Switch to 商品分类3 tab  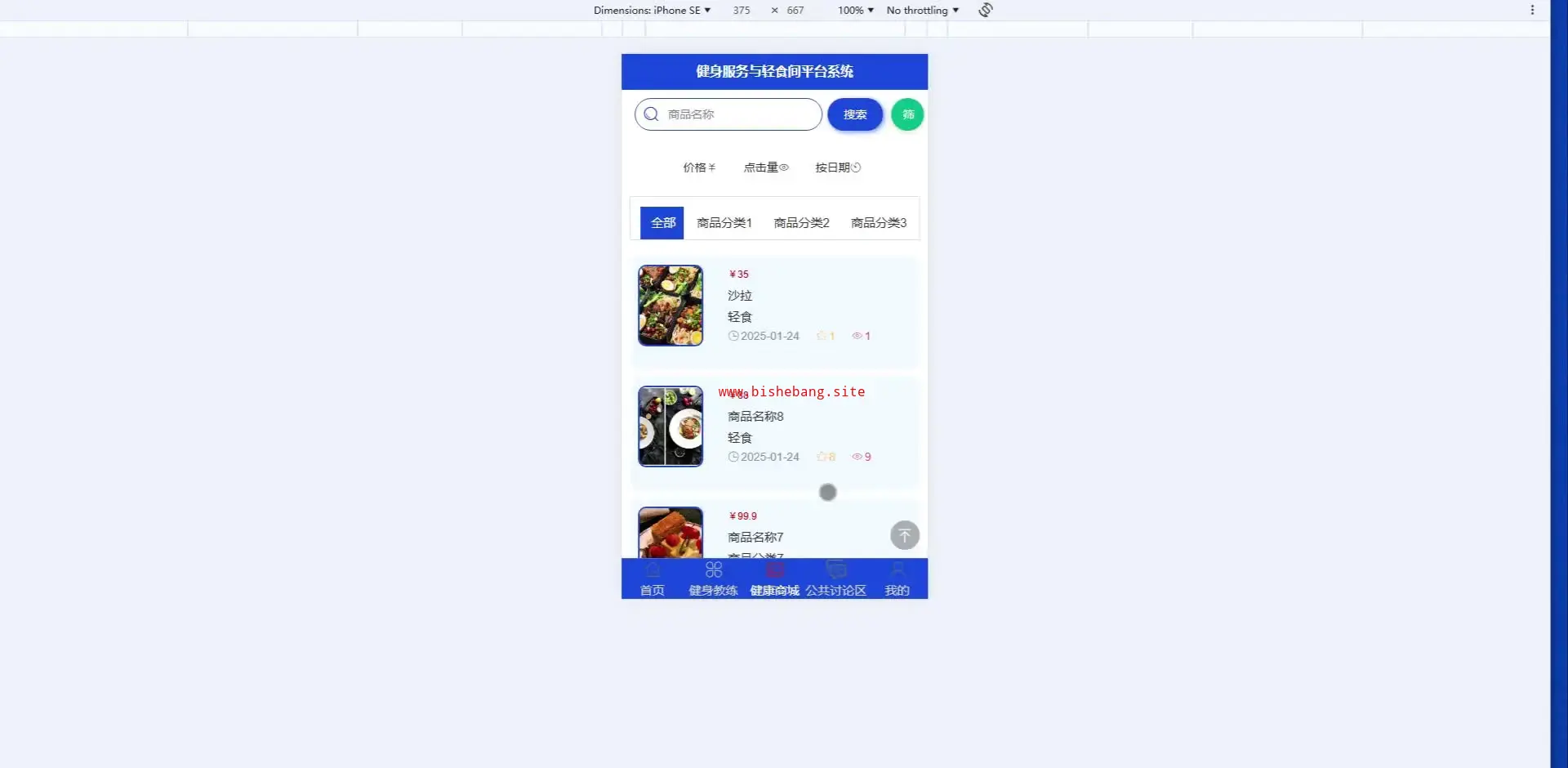[878, 223]
